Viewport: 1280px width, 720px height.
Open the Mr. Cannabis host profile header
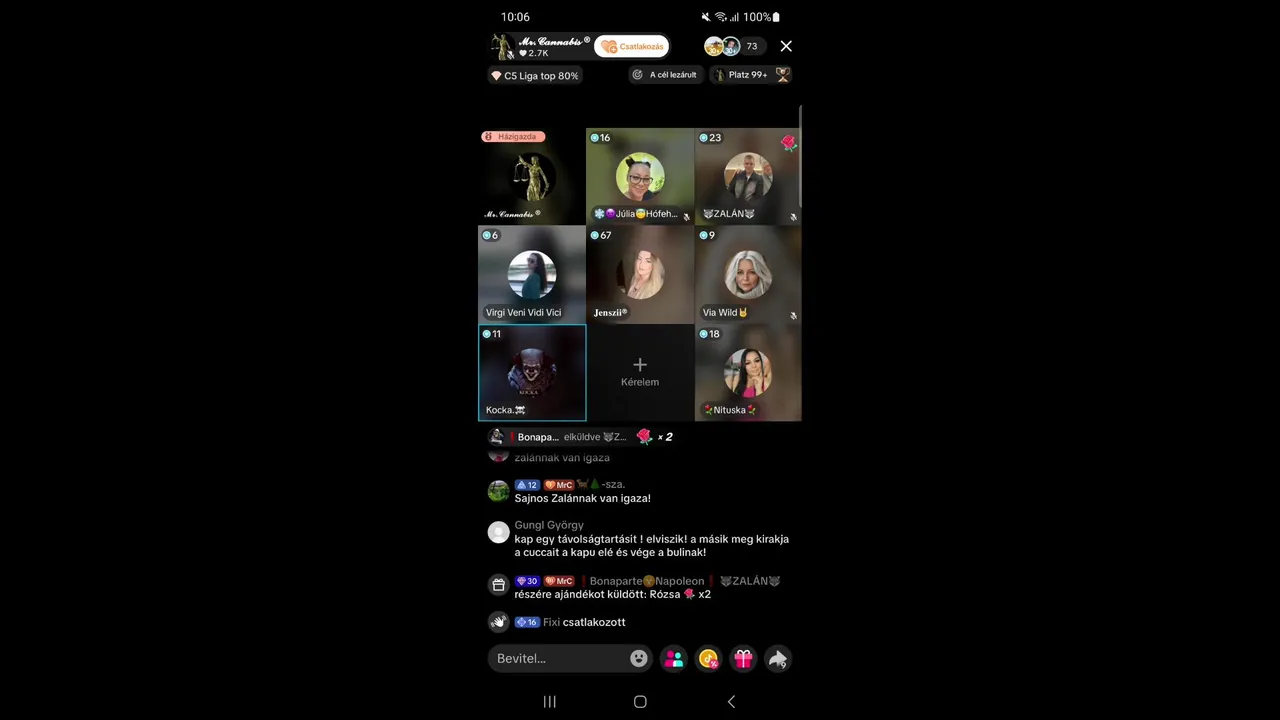[540, 46]
